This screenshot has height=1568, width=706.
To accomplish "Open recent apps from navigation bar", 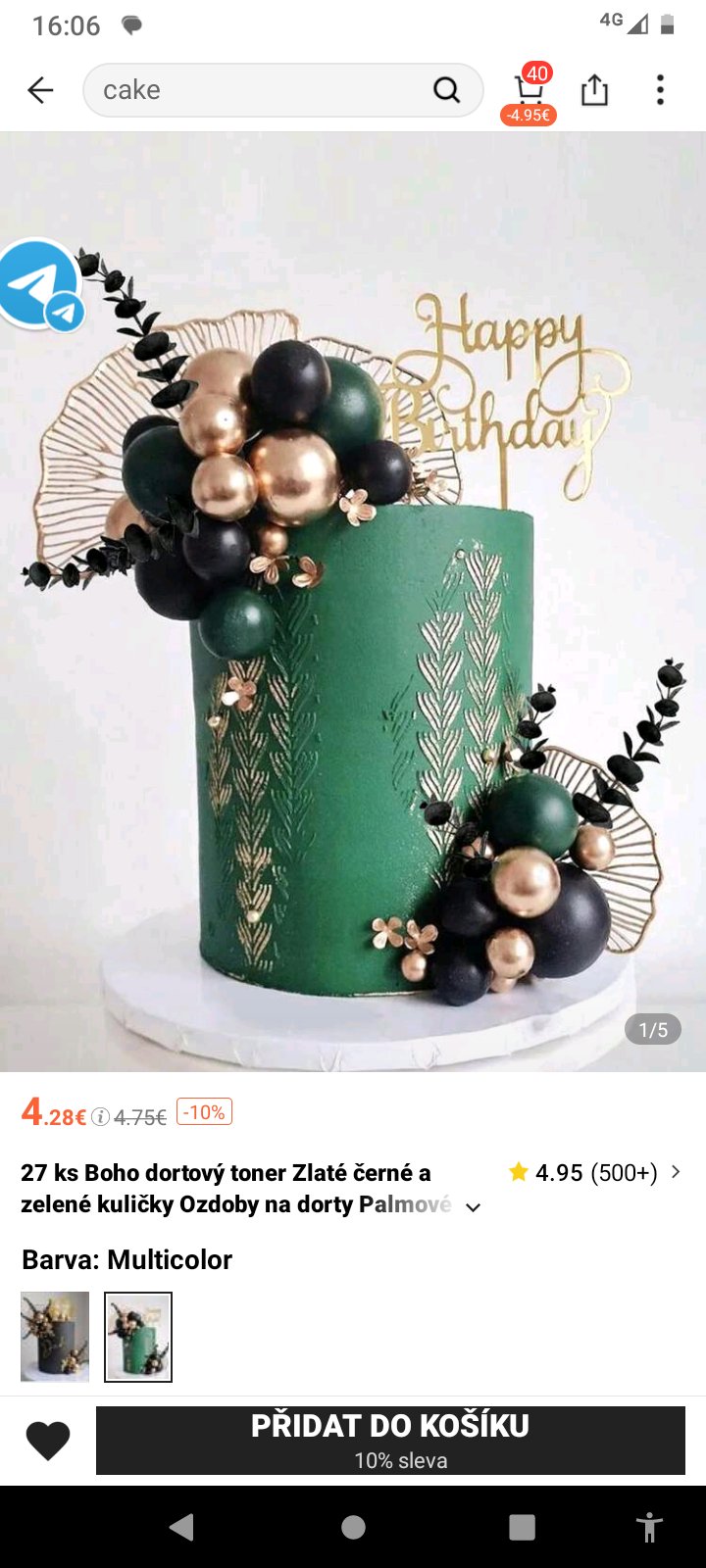I will point(522,1527).
